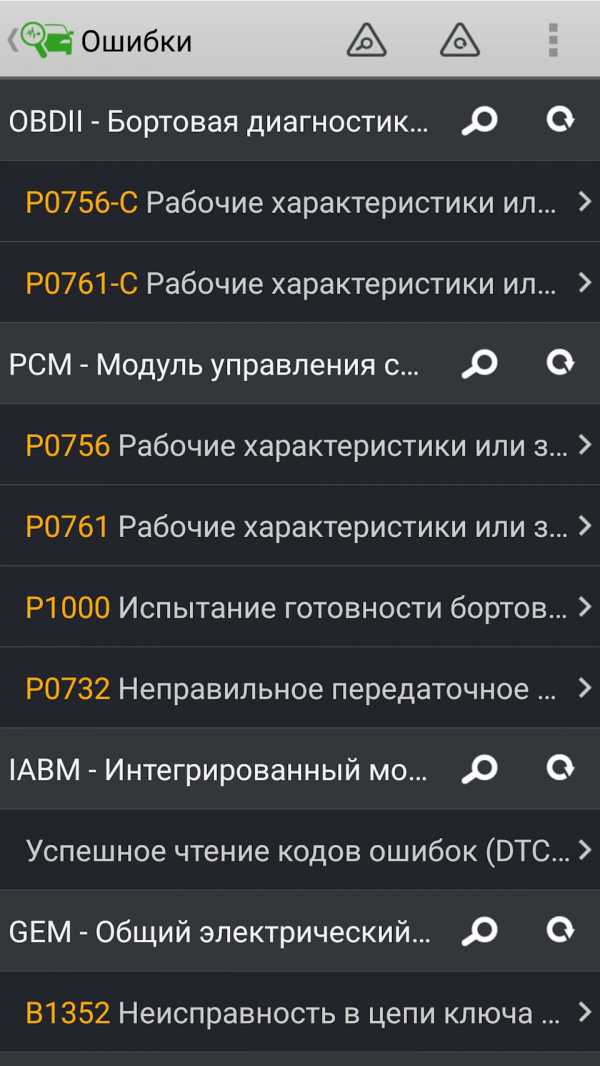The image size is (600, 1066).
Task: Open the successful DTC read message row
Action: (x=300, y=851)
